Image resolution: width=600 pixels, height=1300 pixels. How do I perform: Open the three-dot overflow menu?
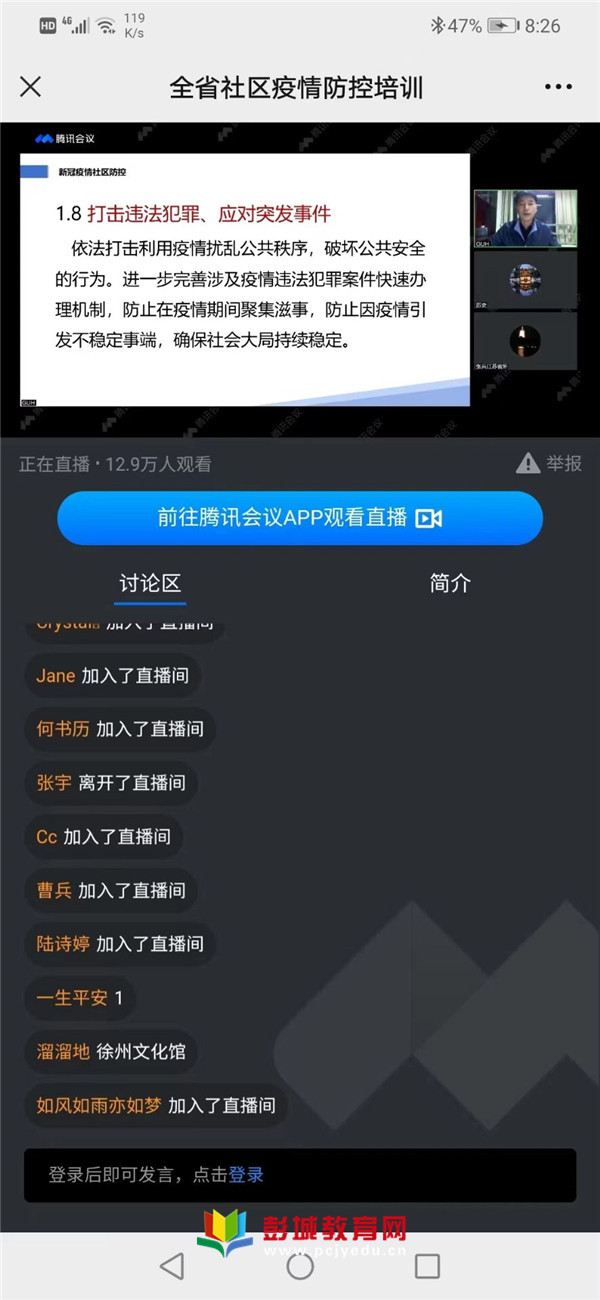coord(558,87)
